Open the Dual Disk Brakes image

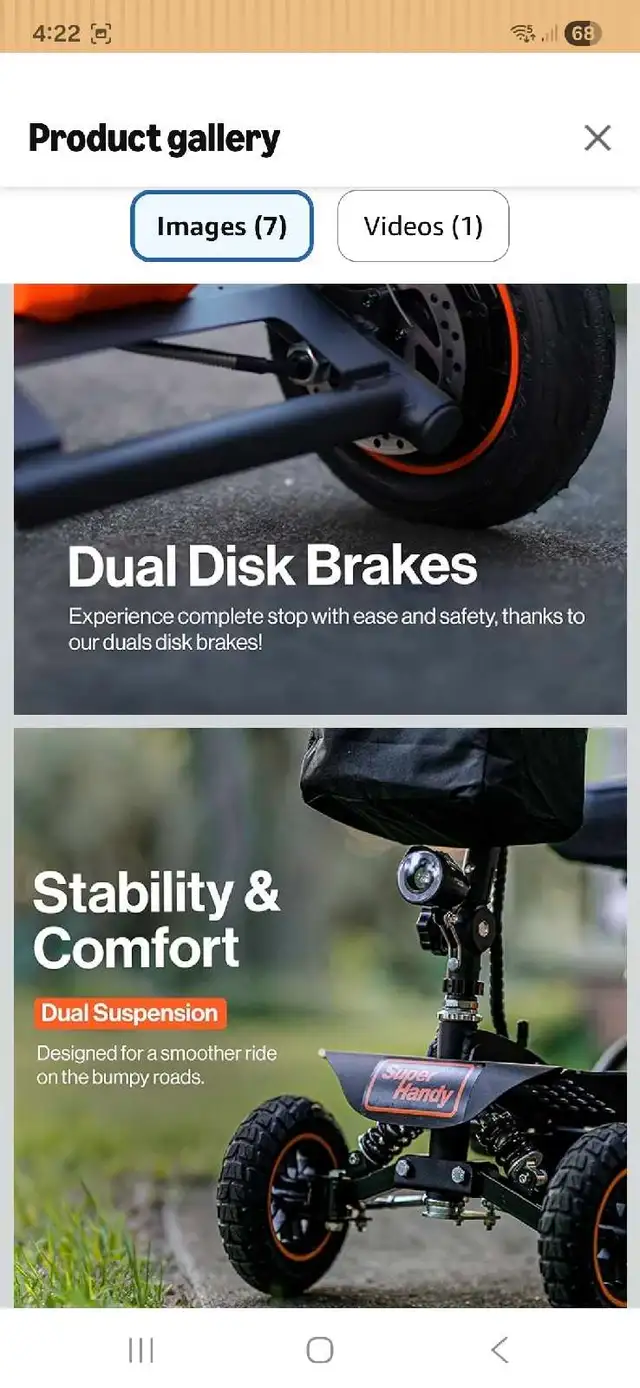click(320, 498)
